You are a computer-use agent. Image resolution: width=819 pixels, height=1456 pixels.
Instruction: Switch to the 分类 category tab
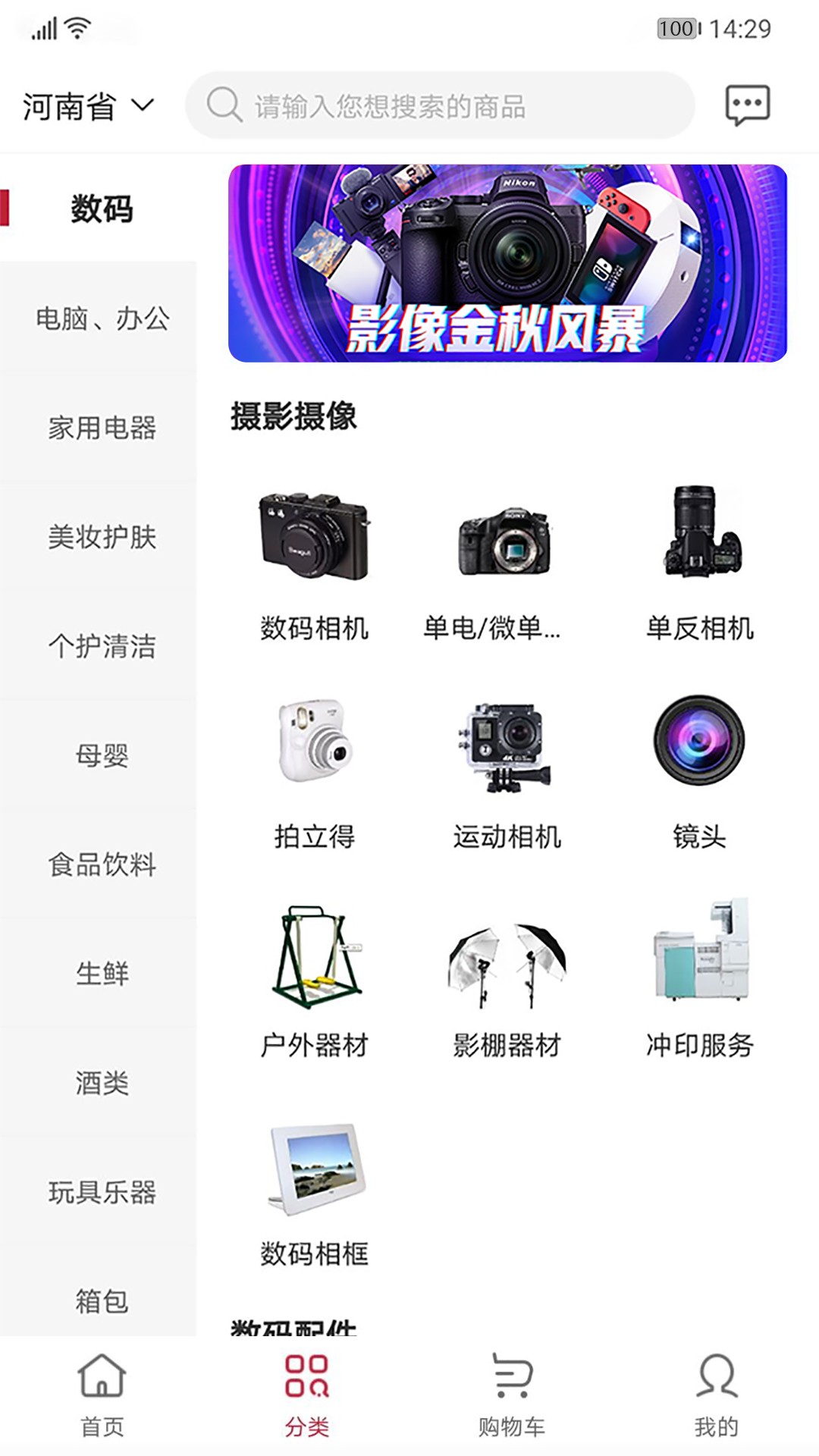(x=306, y=1399)
